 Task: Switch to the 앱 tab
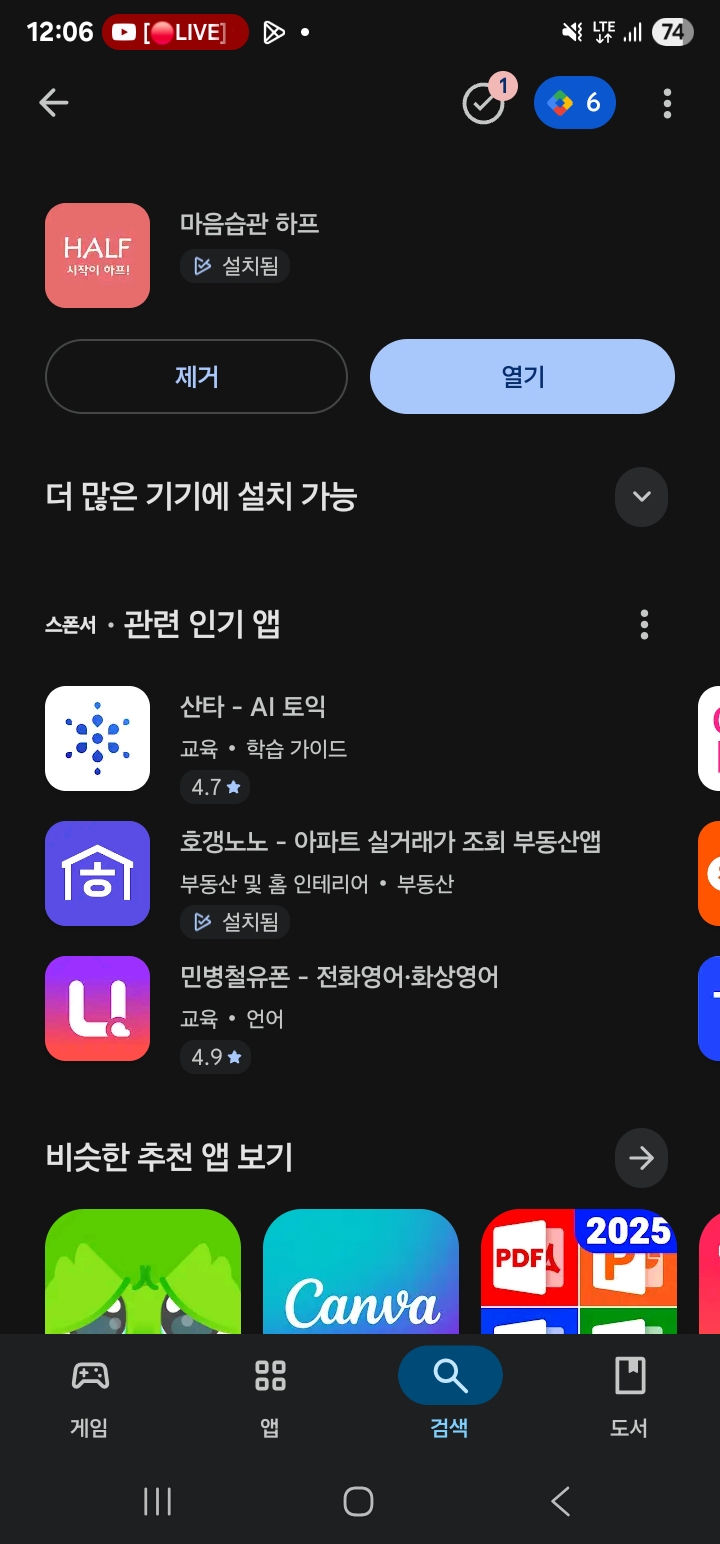(270, 1396)
